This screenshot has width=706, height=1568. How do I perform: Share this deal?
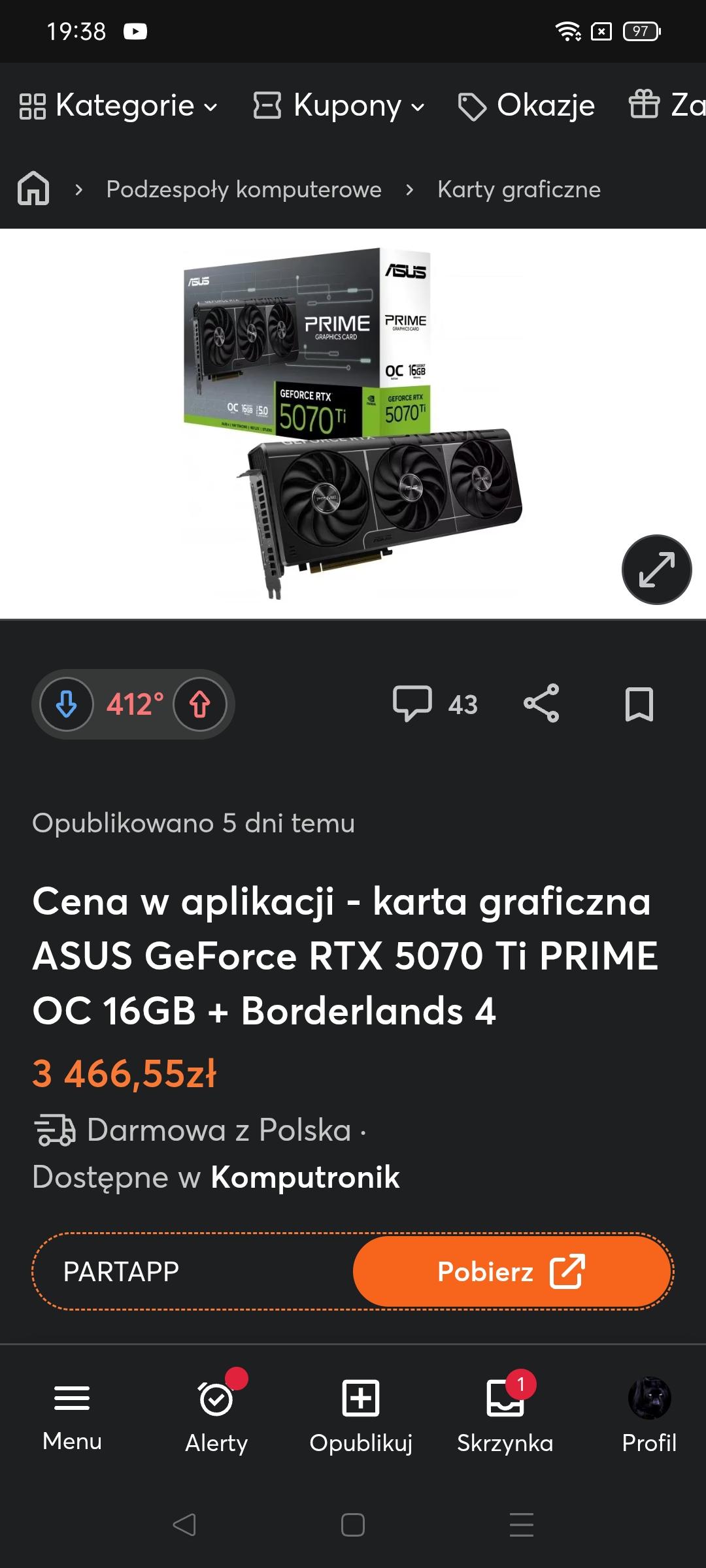coord(541,704)
